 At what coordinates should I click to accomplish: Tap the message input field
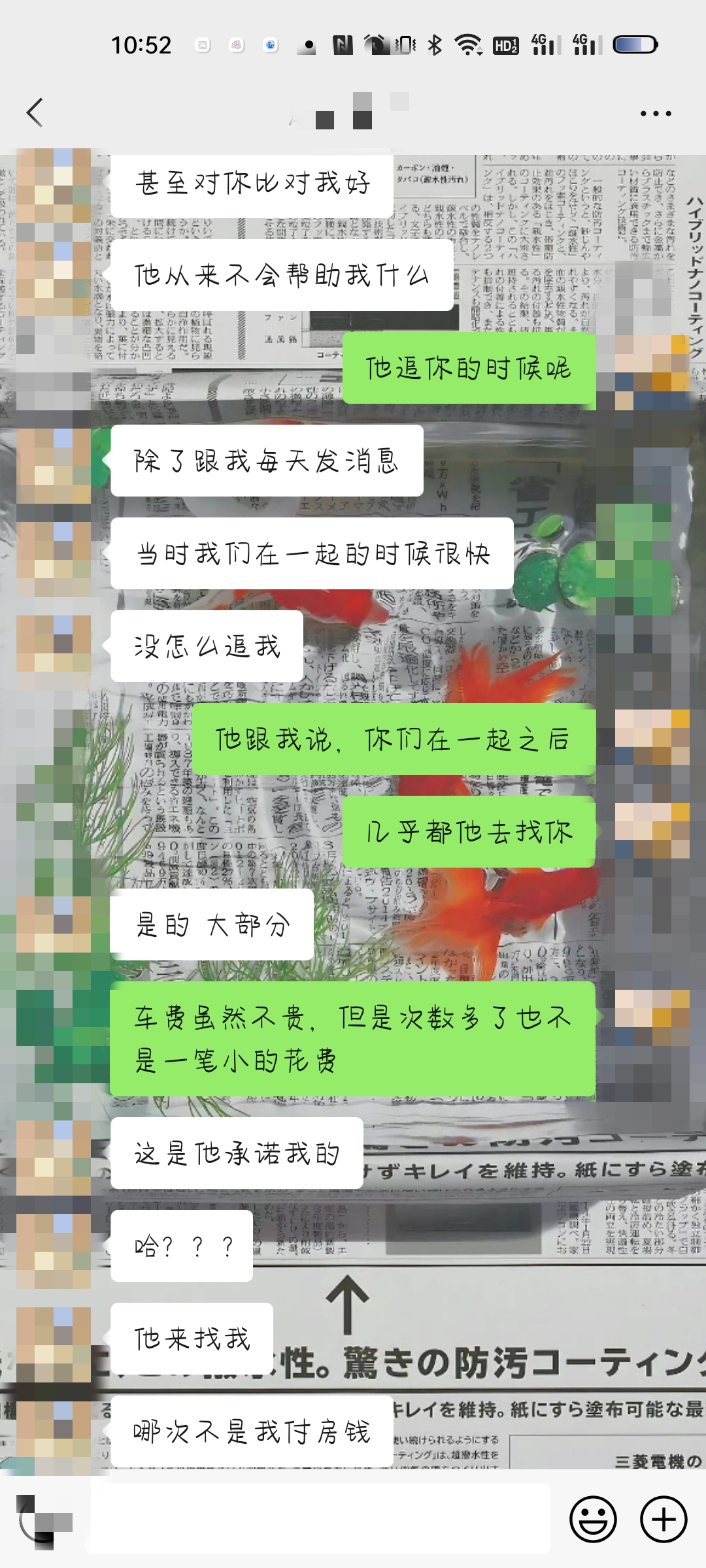(318, 1518)
